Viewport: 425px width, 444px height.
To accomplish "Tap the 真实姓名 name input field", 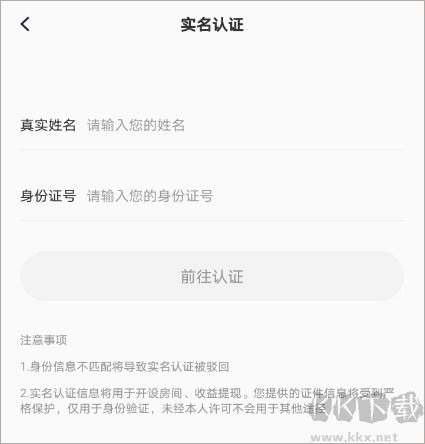I will (245, 125).
